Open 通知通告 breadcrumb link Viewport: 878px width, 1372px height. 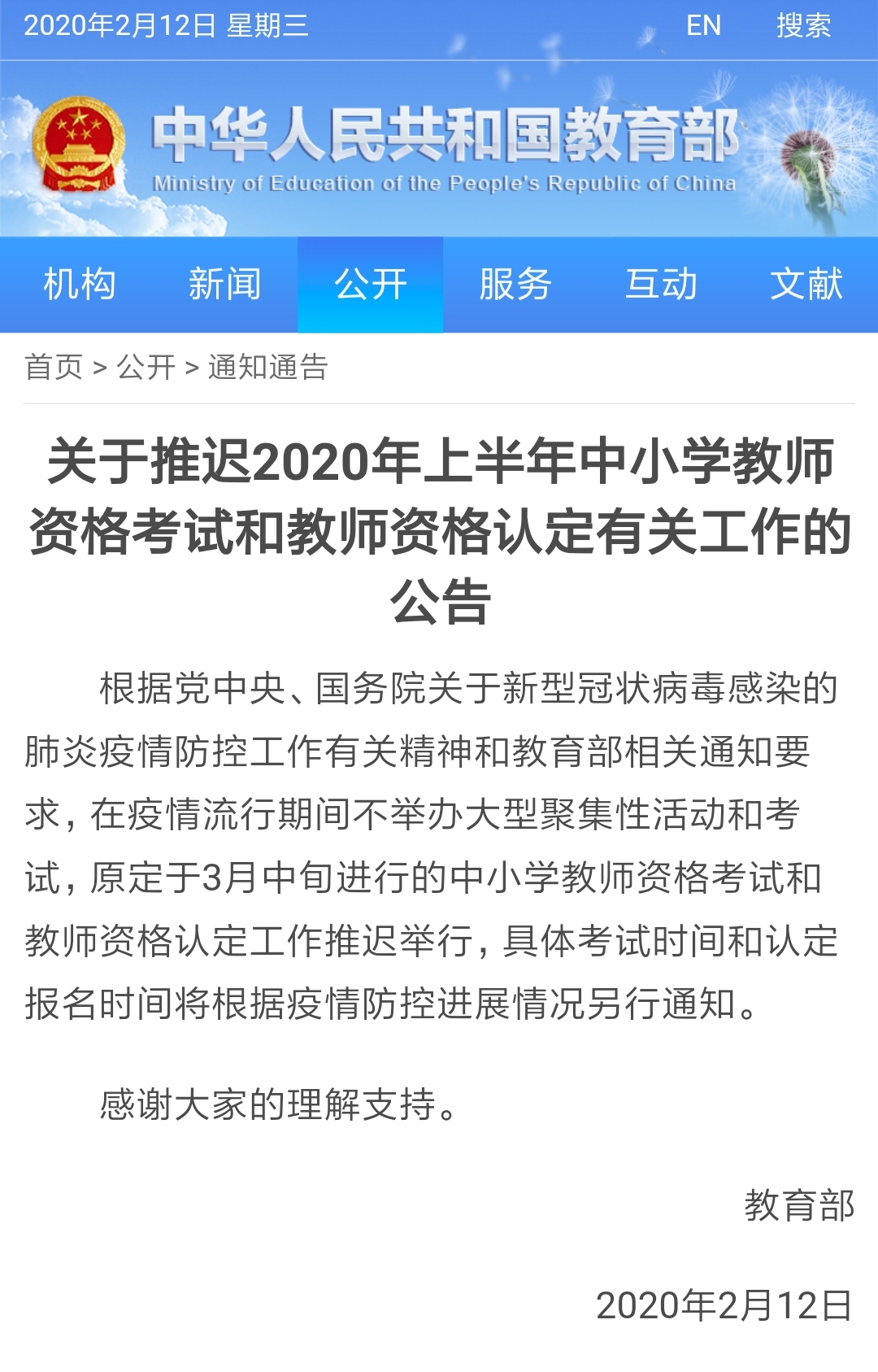pyautogui.click(x=267, y=367)
